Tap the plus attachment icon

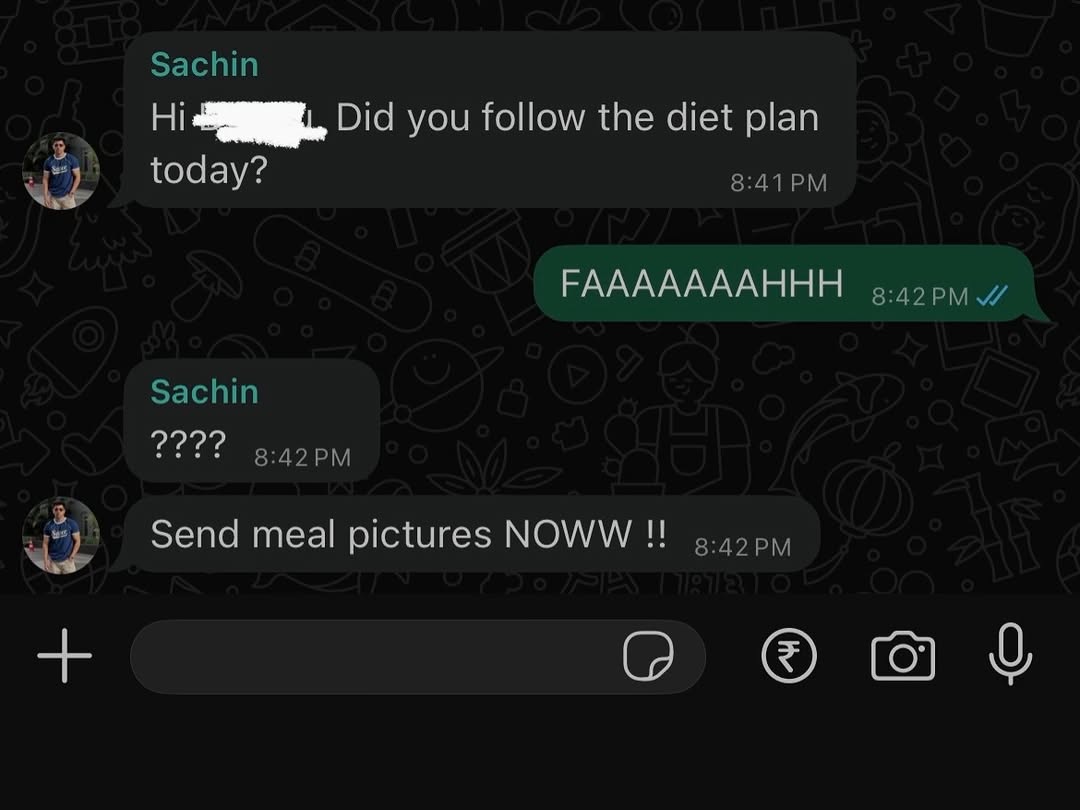(65, 656)
